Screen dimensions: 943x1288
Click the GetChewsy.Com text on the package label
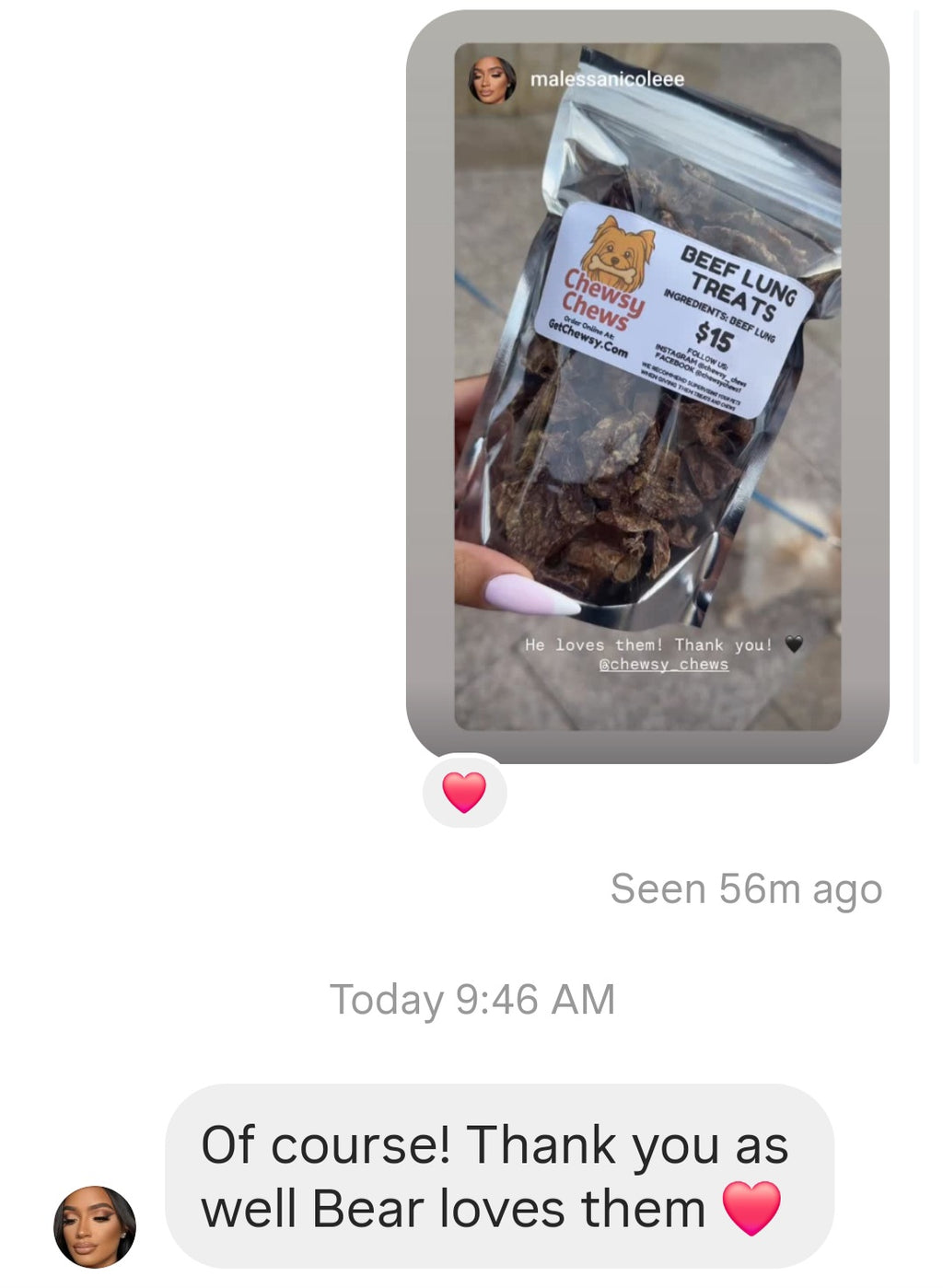588,345
